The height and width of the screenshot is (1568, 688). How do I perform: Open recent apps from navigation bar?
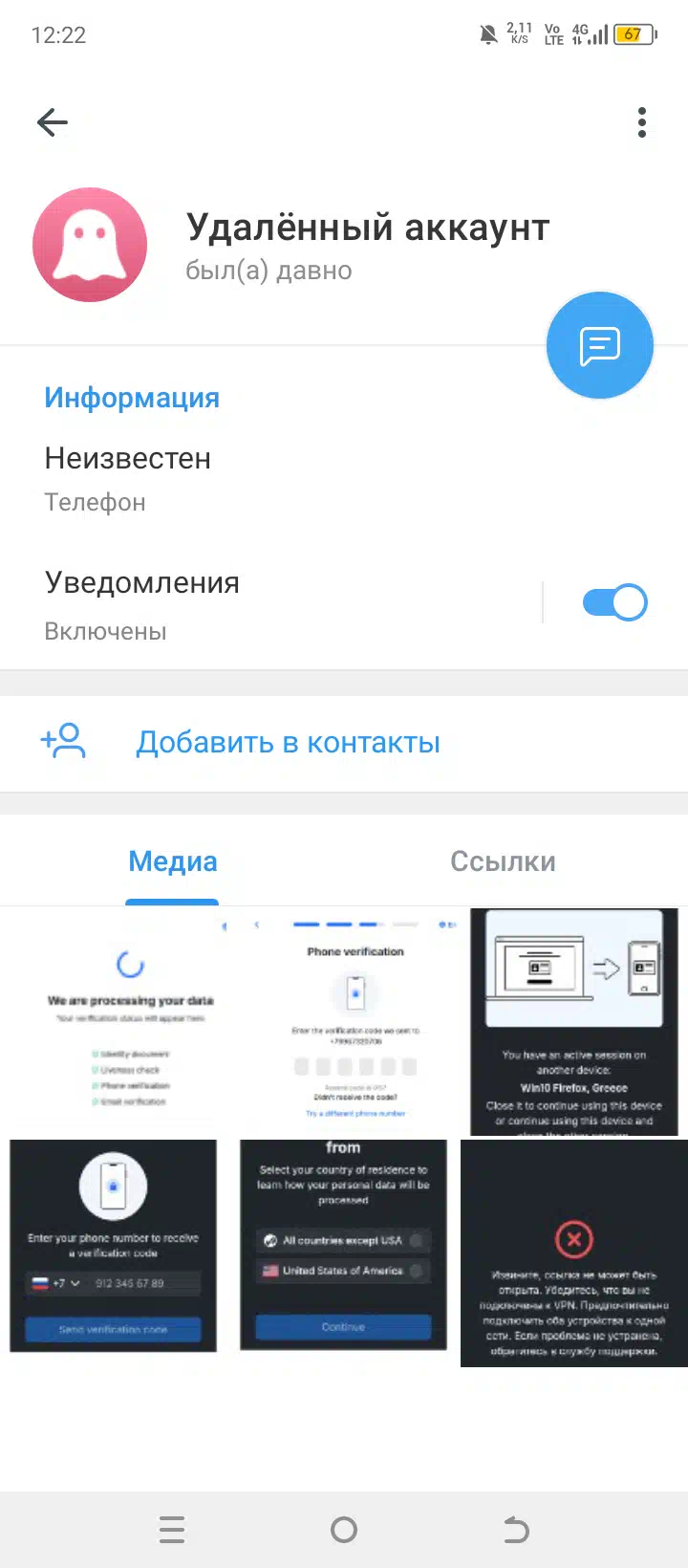coord(172,1530)
